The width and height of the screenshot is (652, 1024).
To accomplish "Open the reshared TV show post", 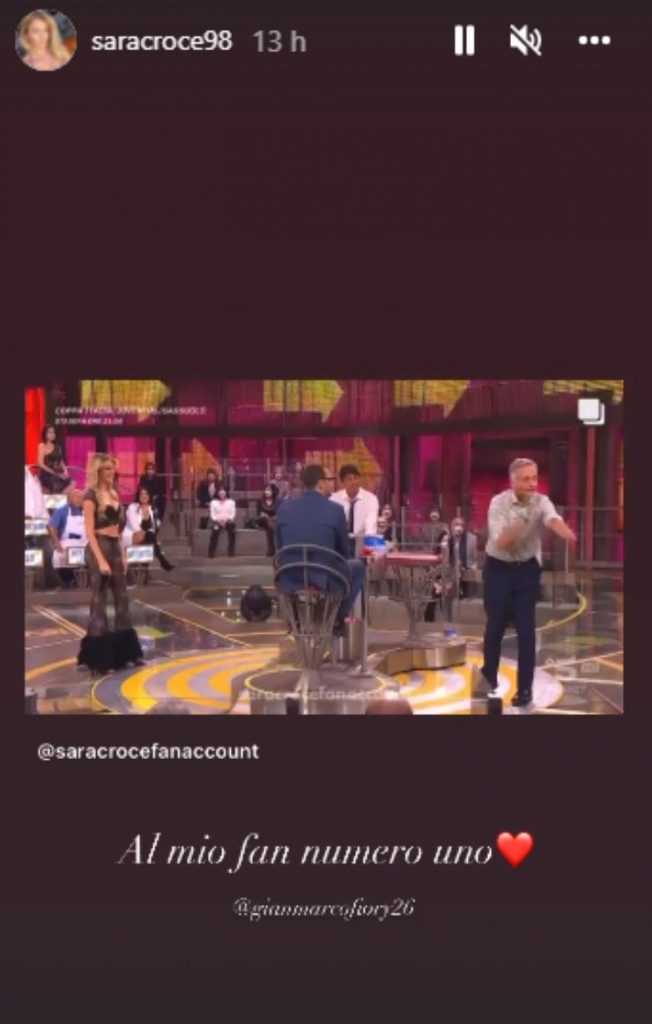I will [324, 546].
